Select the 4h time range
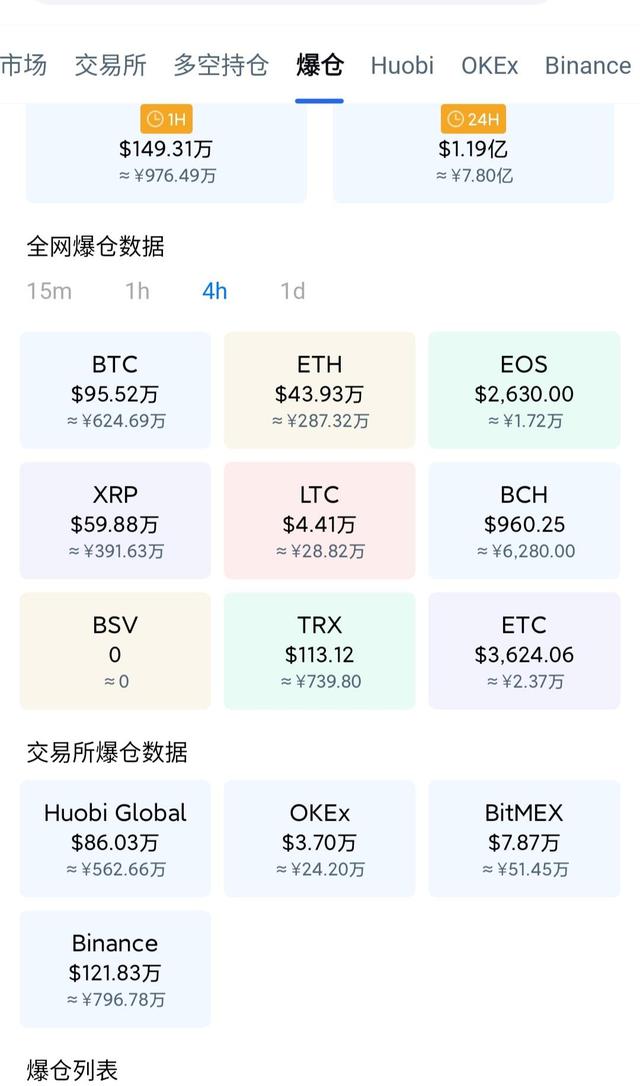This screenshot has width=640, height=1086. pos(215,291)
